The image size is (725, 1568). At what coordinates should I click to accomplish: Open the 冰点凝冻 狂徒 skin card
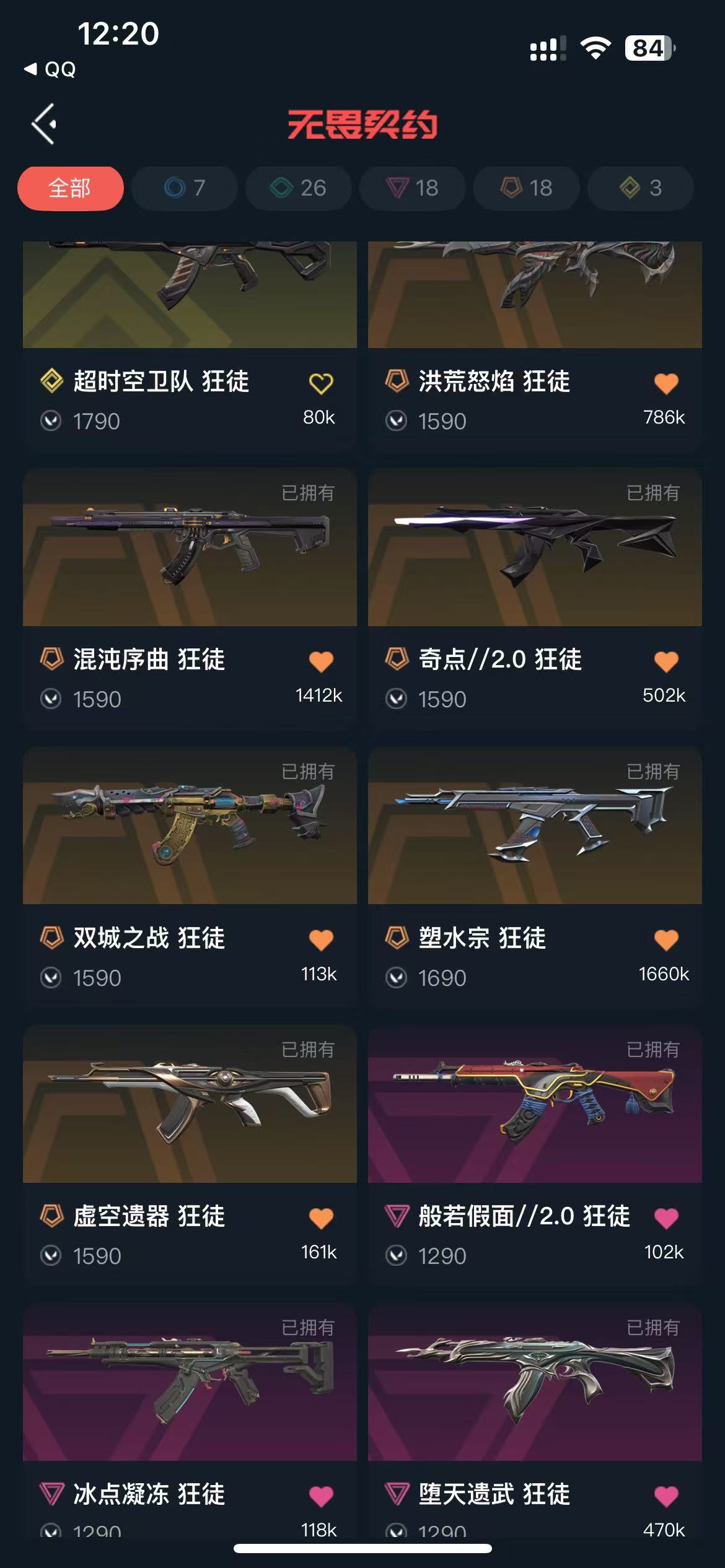pos(190,1382)
